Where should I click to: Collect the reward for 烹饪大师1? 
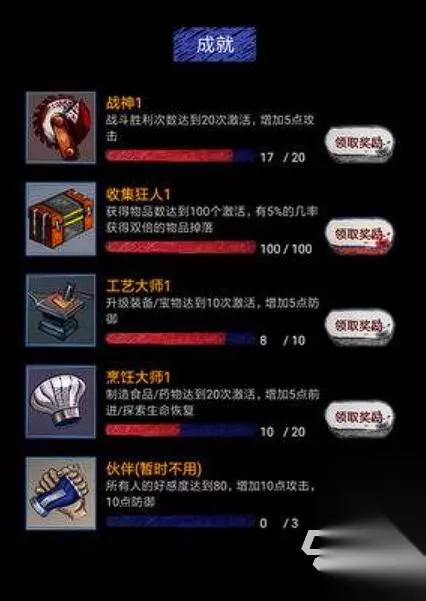(359, 417)
